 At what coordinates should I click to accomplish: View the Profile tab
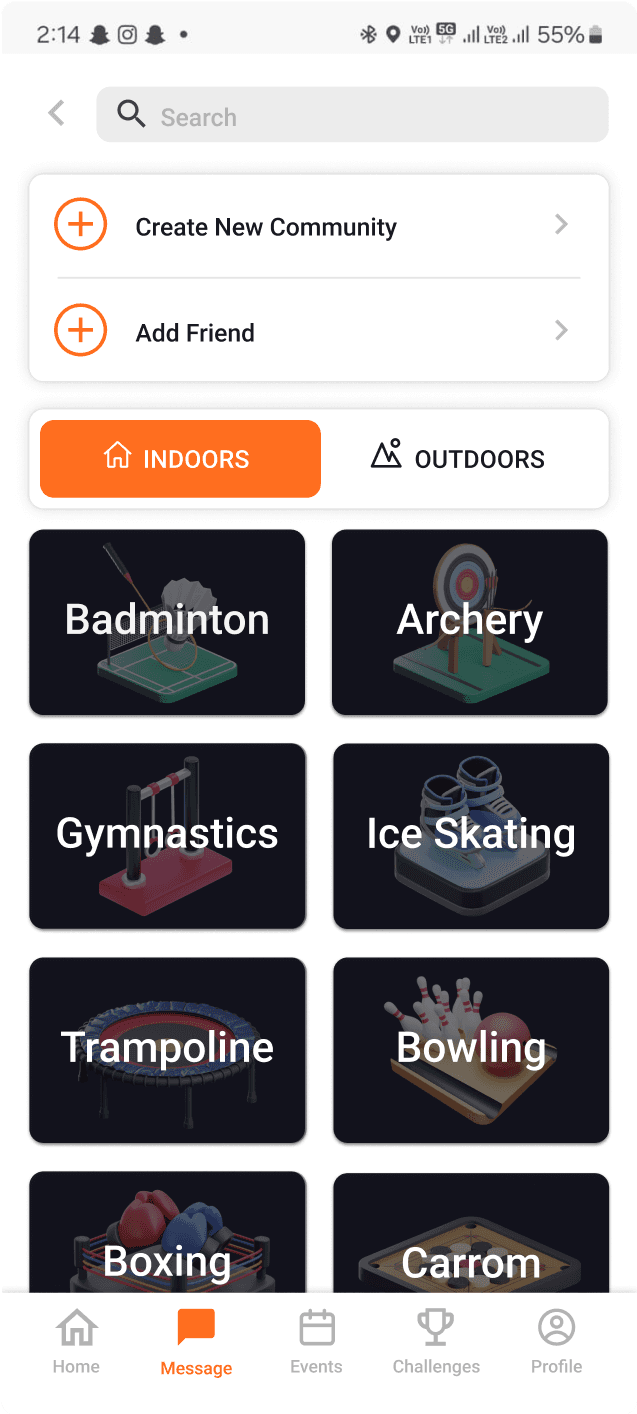556,1342
